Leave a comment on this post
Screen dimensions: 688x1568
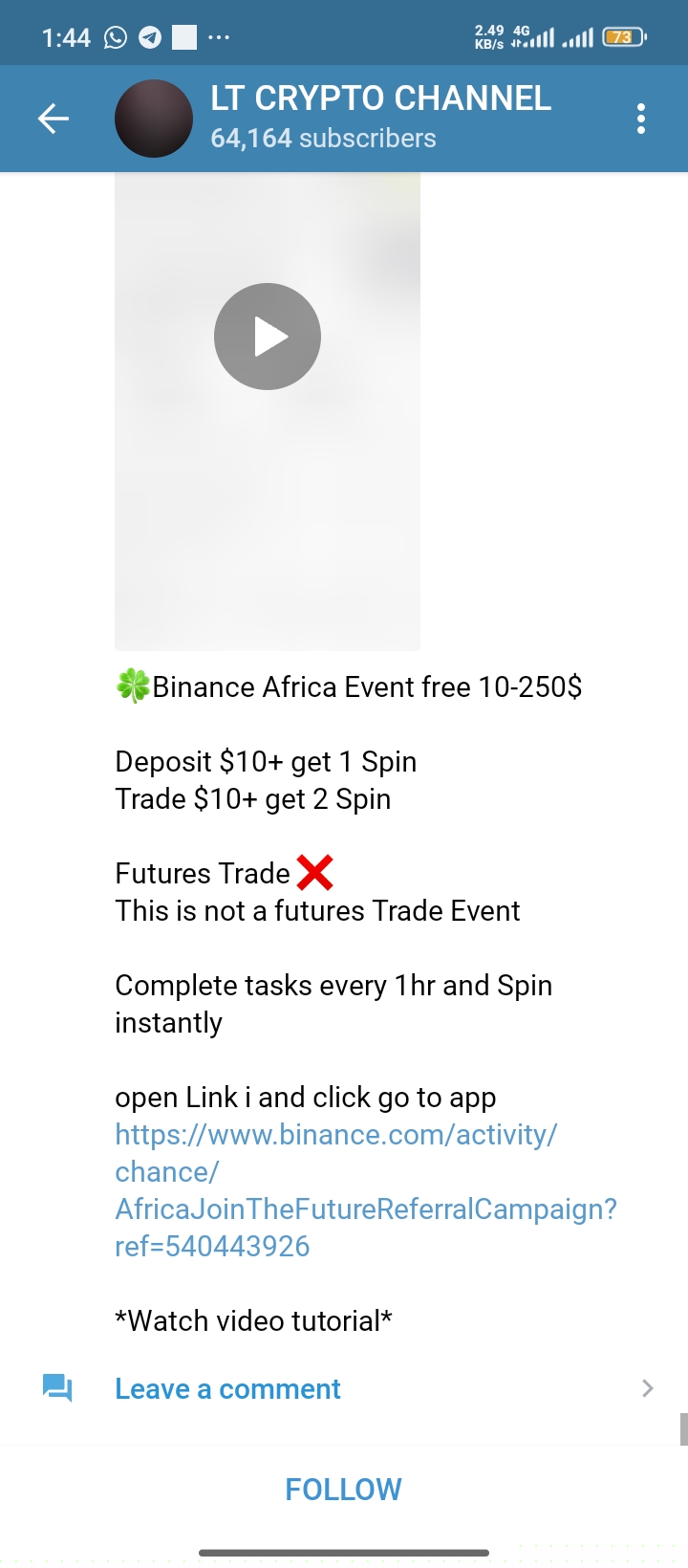coord(227,1388)
